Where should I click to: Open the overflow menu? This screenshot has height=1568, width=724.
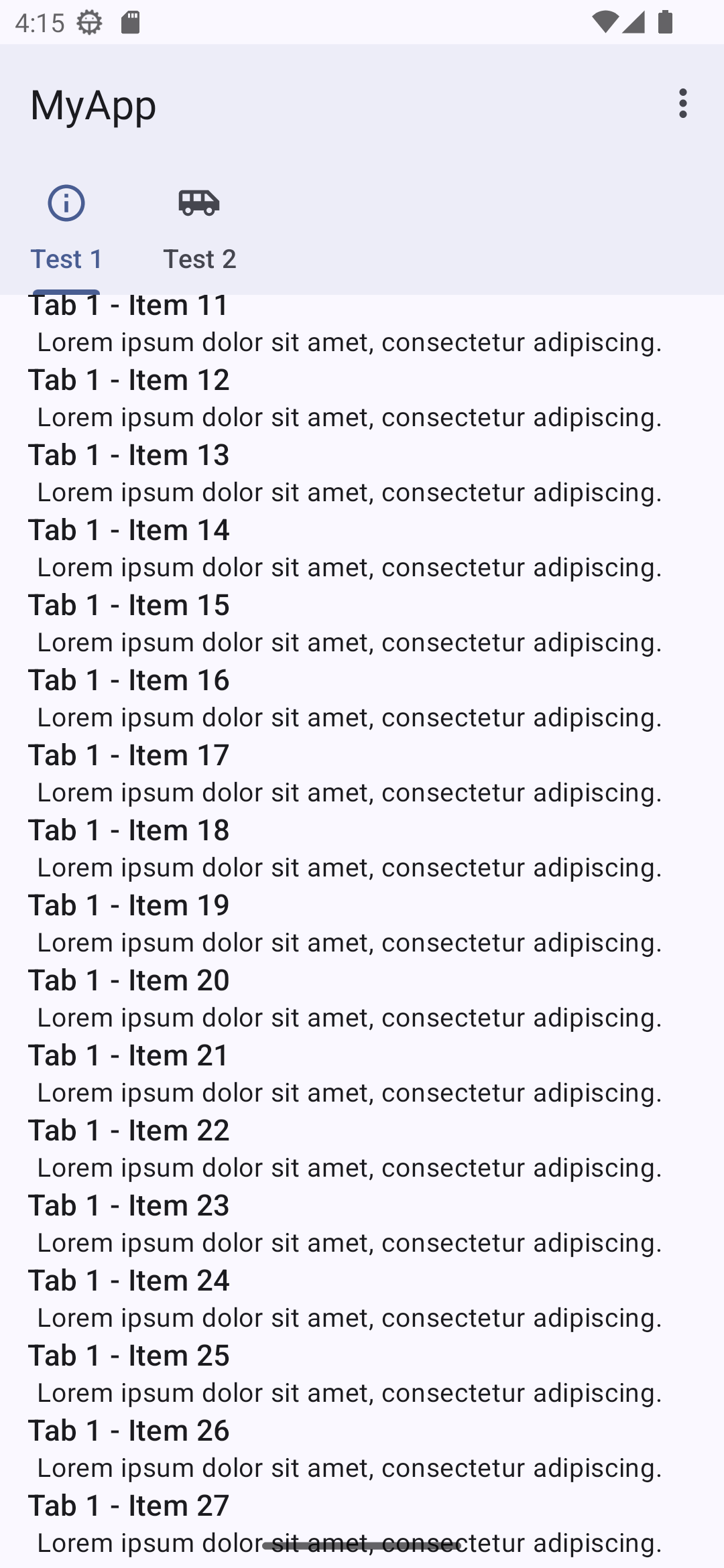click(x=683, y=104)
